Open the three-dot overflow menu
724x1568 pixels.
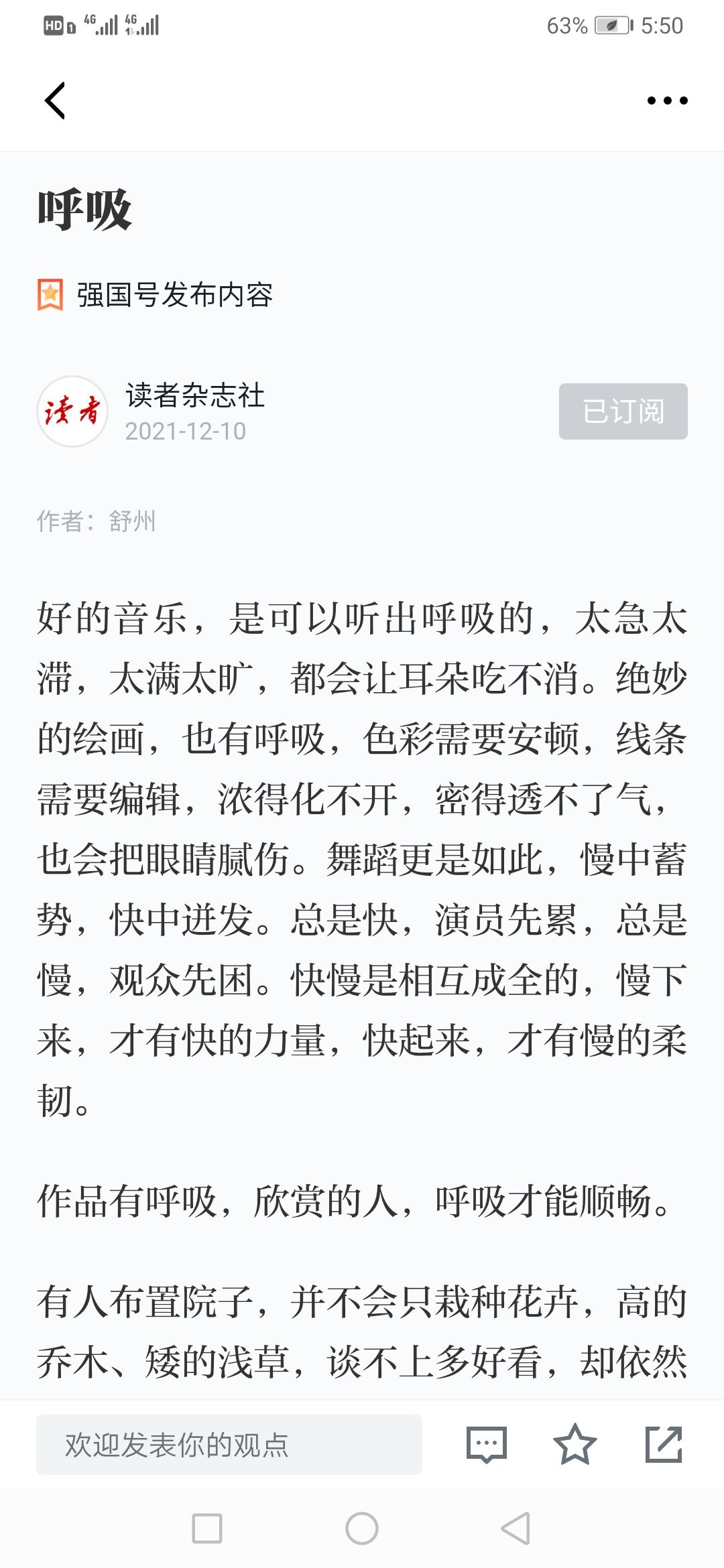coord(667,101)
